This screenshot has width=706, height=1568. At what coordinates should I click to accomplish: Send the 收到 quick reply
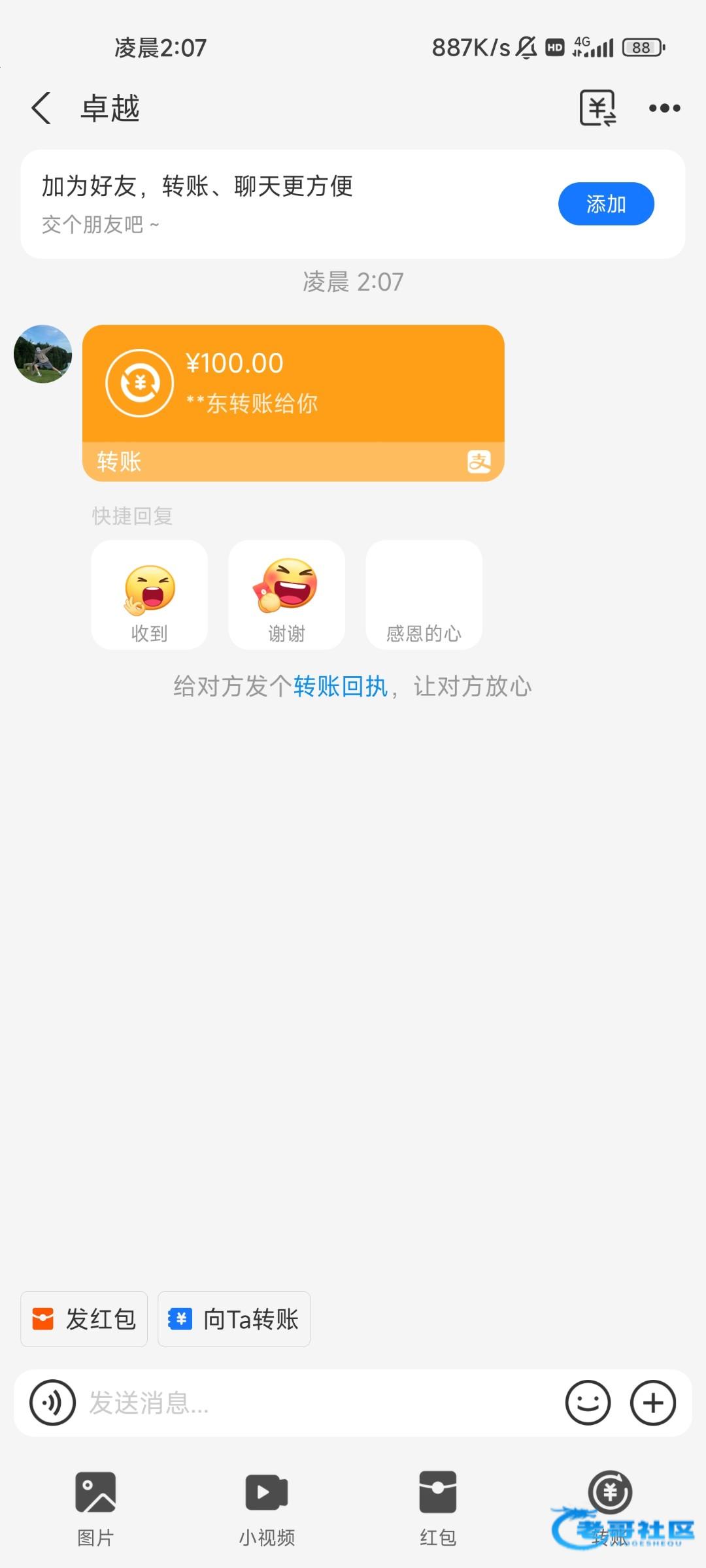pyautogui.click(x=150, y=595)
